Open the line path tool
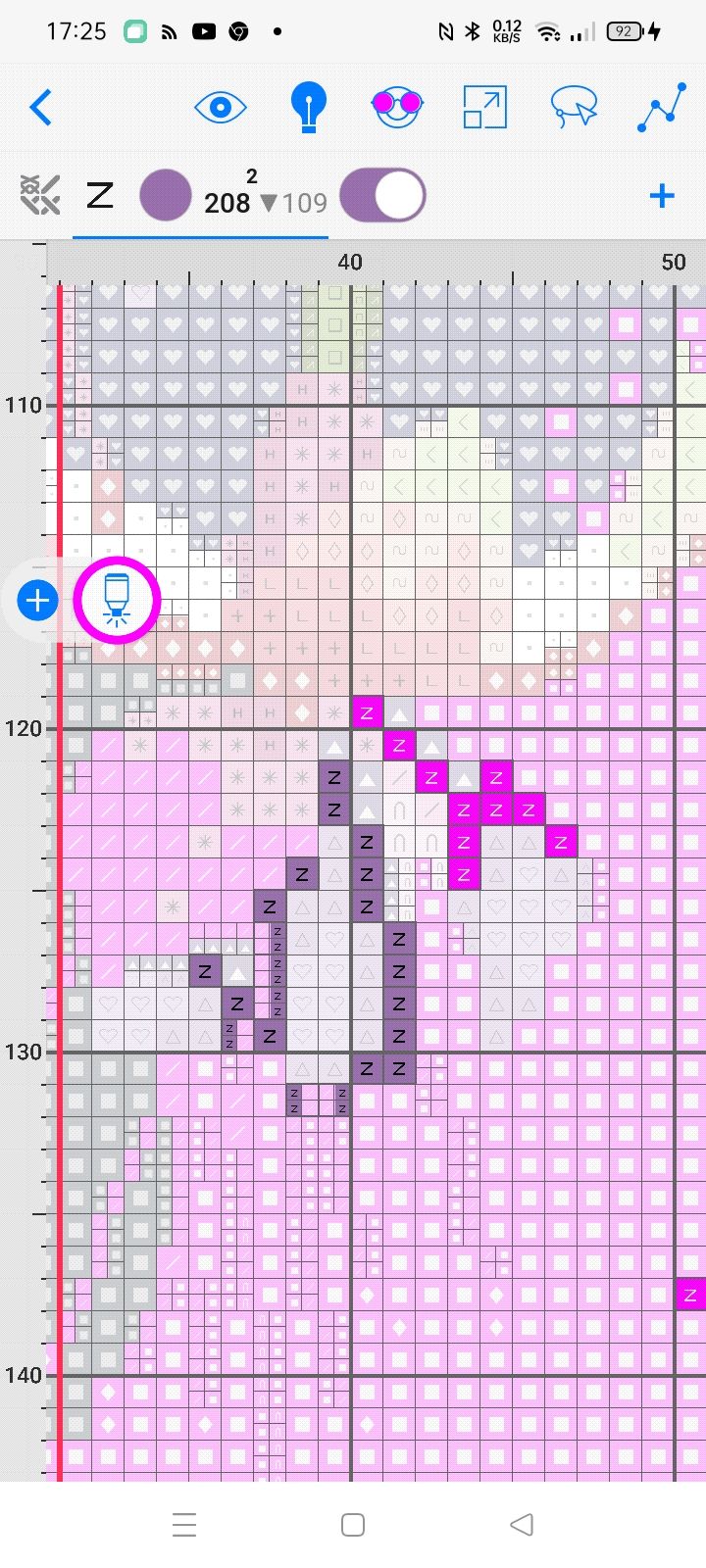706x1568 pixels. (x=662, y=108)
